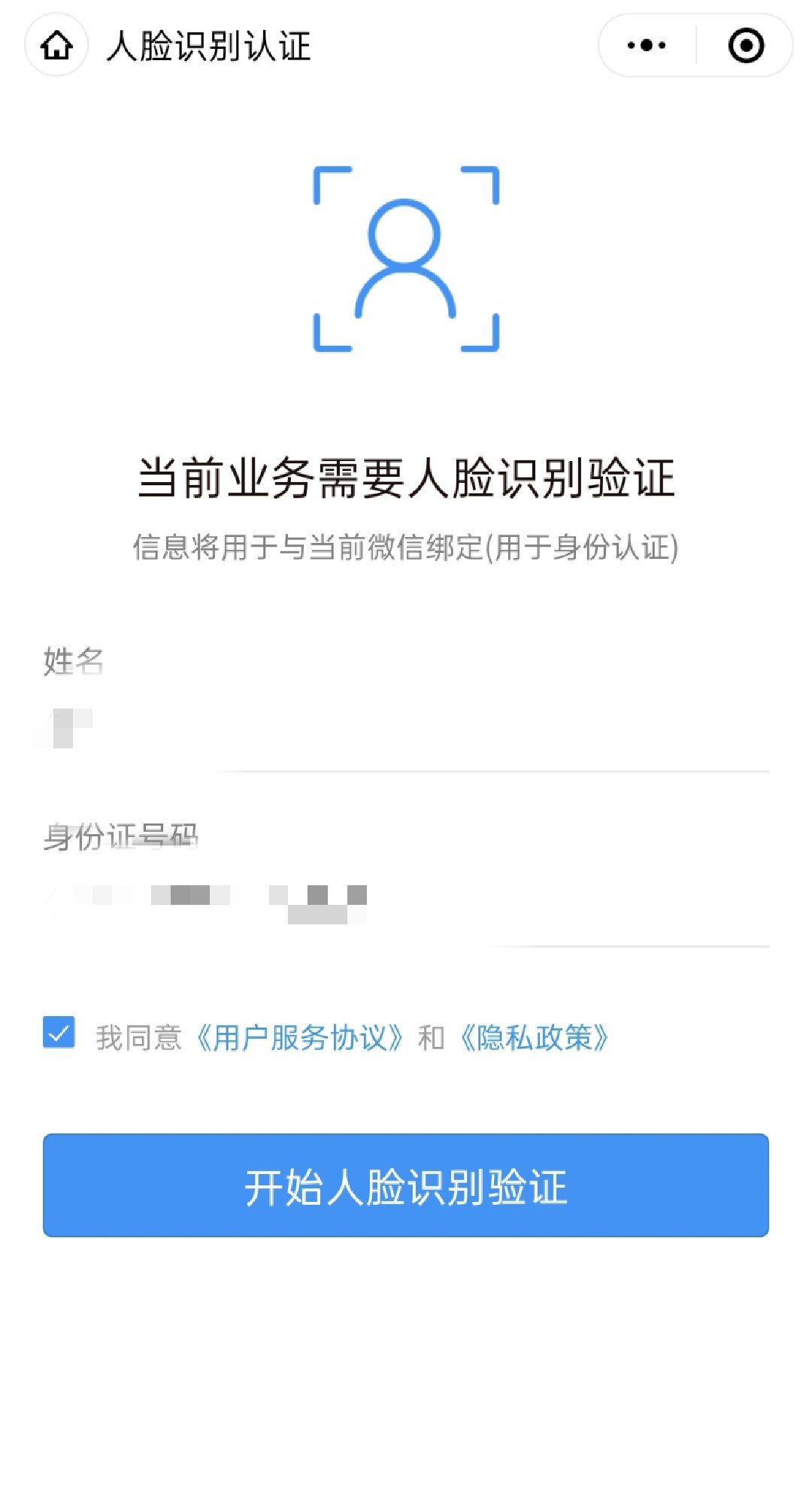Tap the 姓名 name input field
The height and width of the screenshot is (1496, 812).
point(406,728)
